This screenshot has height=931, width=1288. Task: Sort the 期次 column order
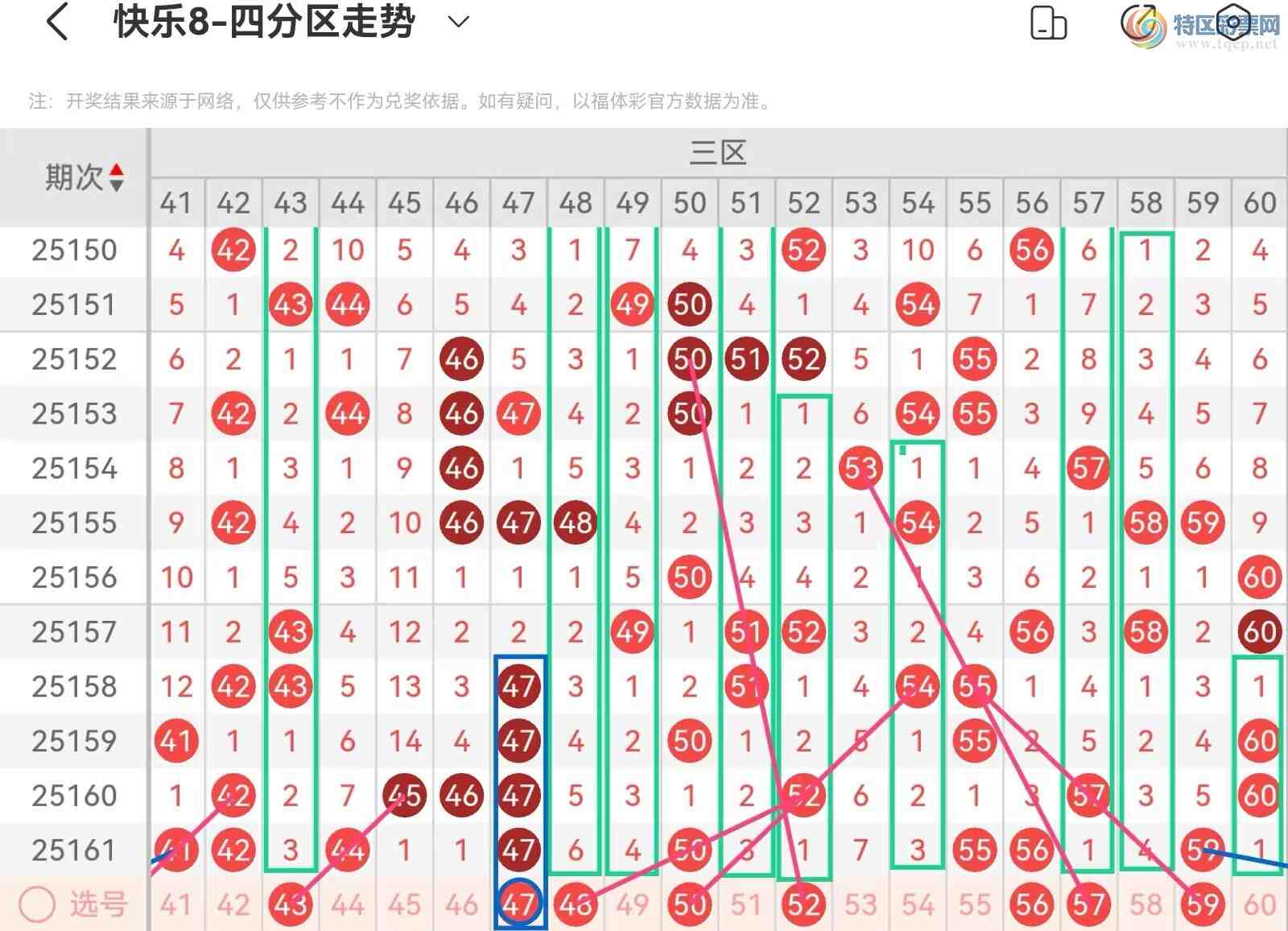(x=117, y=177)
